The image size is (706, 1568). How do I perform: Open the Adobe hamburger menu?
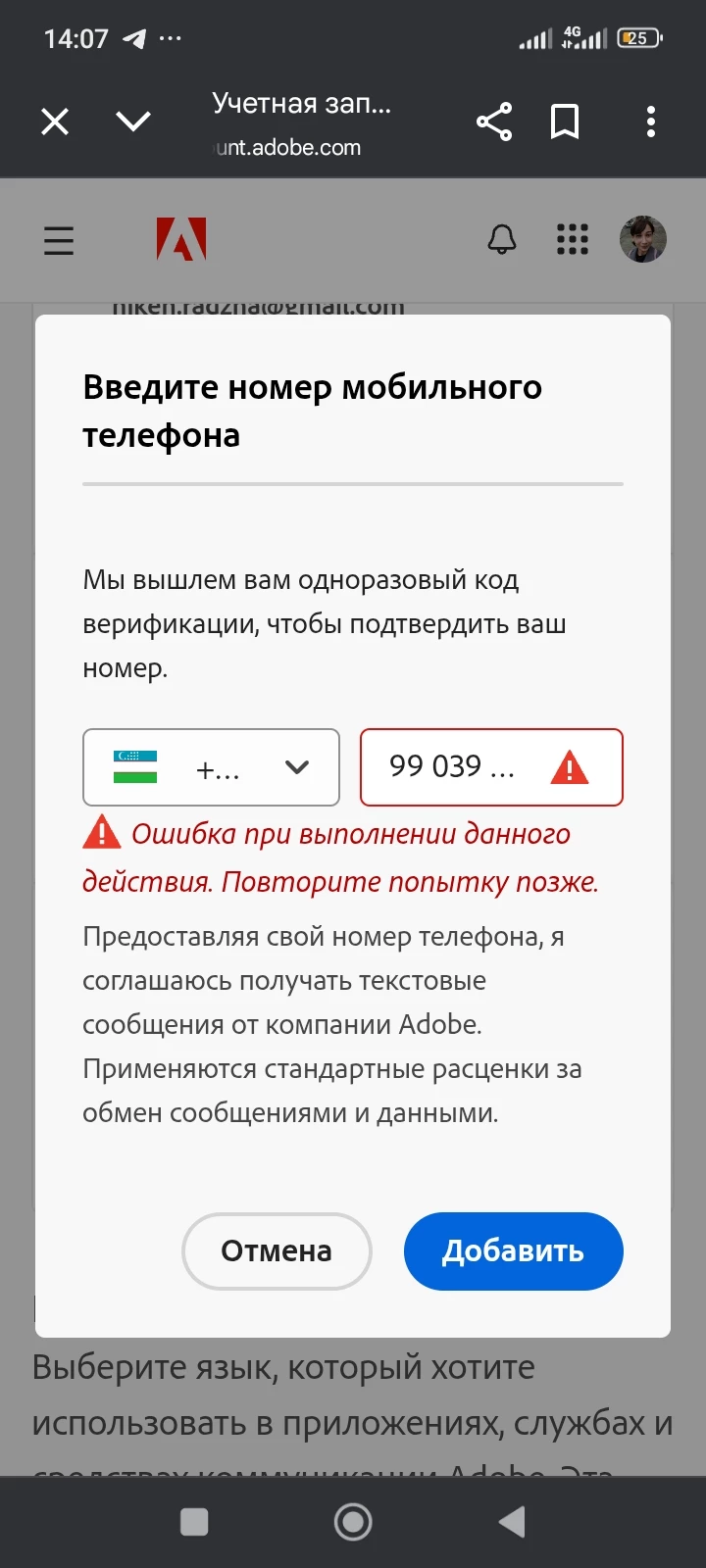tap(59, 240)
